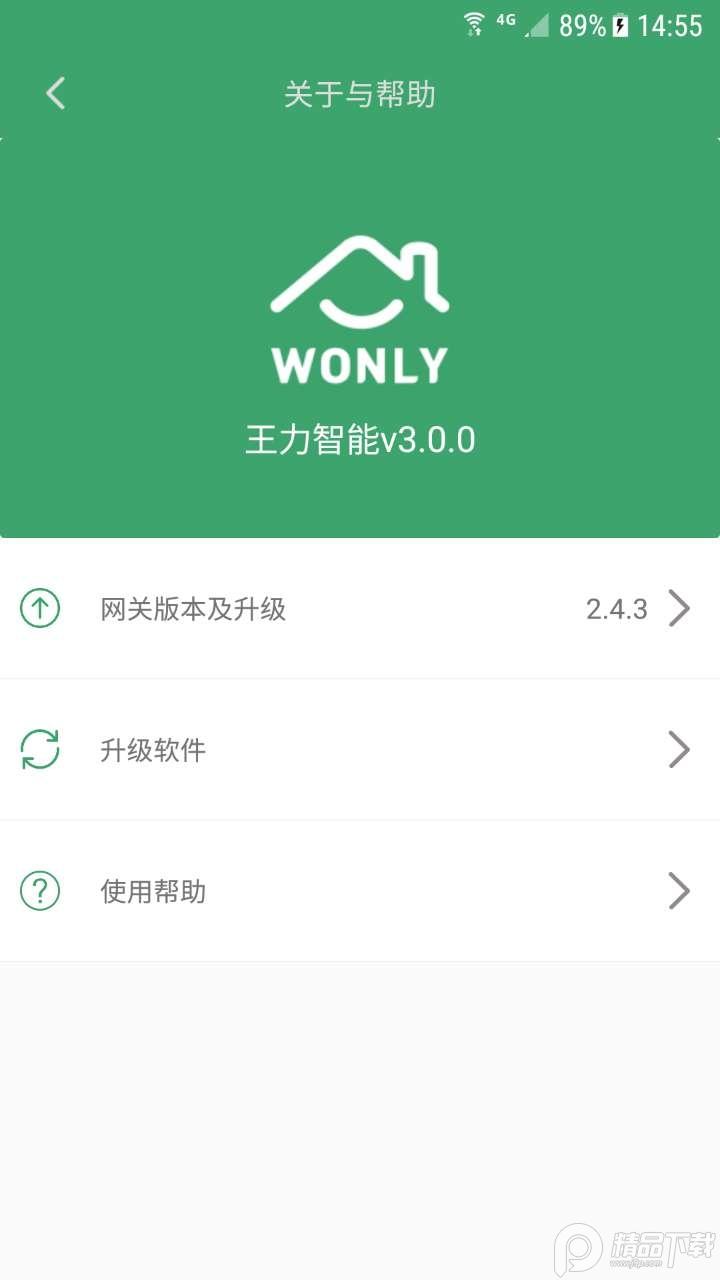Image resolution: width=720 pixels, height=1280 pixels.
Task: Expand the 网关版本及升级 row chevron
Action: (679, 608)
